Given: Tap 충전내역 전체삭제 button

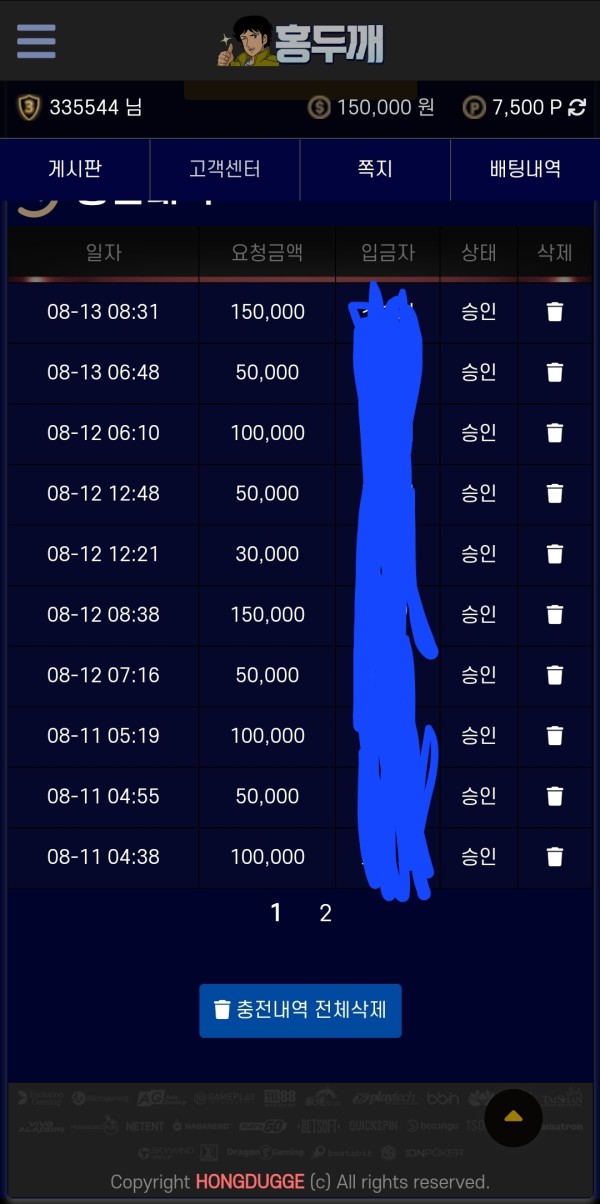Looking at the screenshot, I should click(300, 1010).
